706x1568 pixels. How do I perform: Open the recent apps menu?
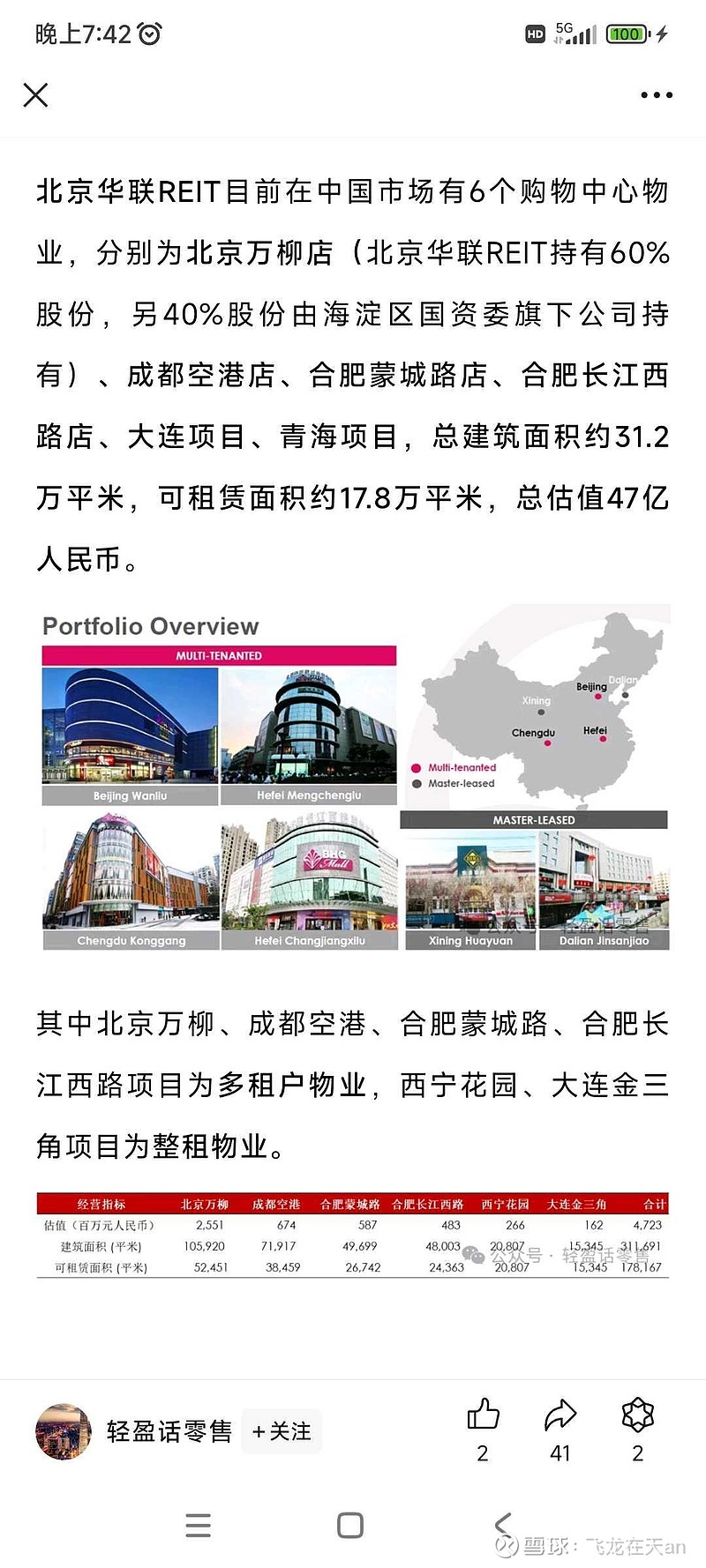click(x=198, y=1525)
